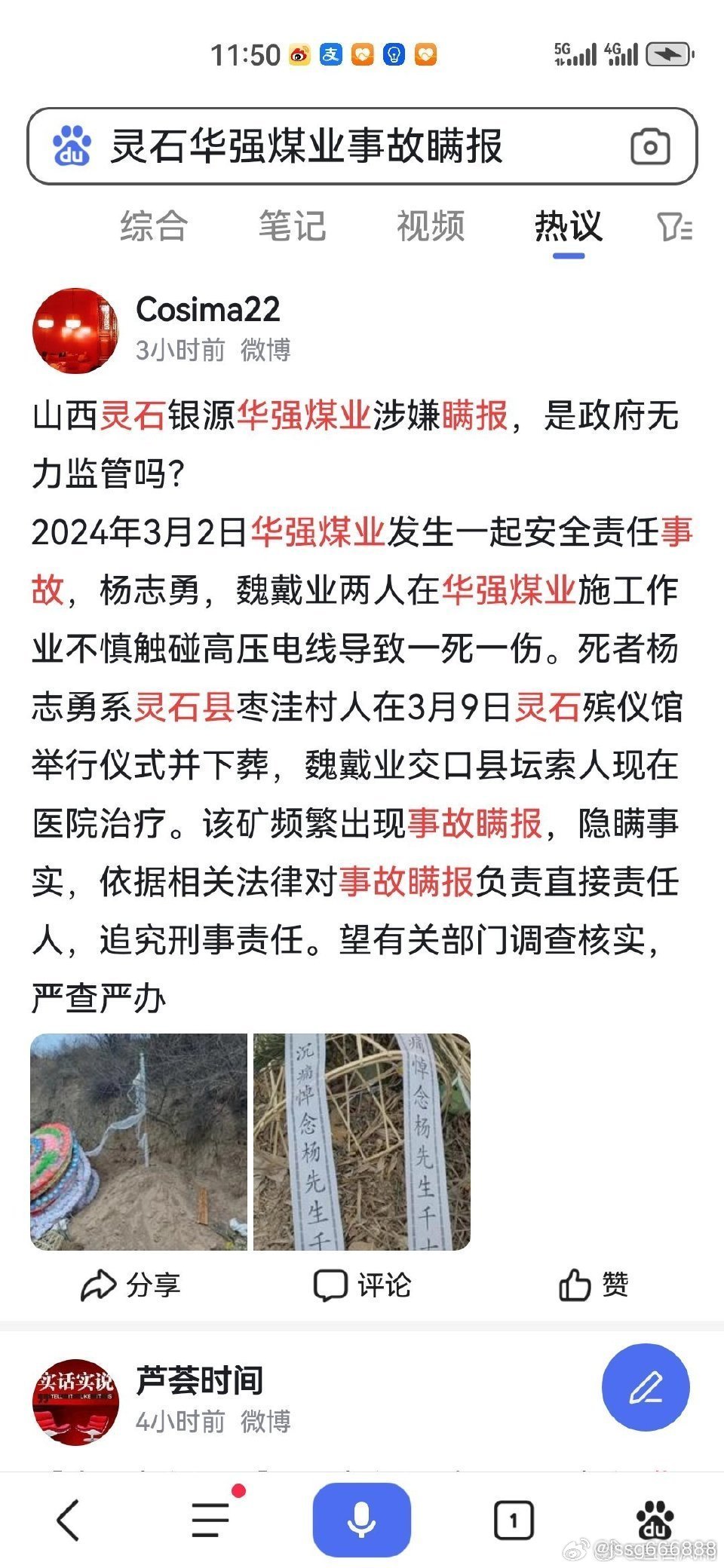
Task: Tap the floating pencil compose button
Action: click(646, 1387)
